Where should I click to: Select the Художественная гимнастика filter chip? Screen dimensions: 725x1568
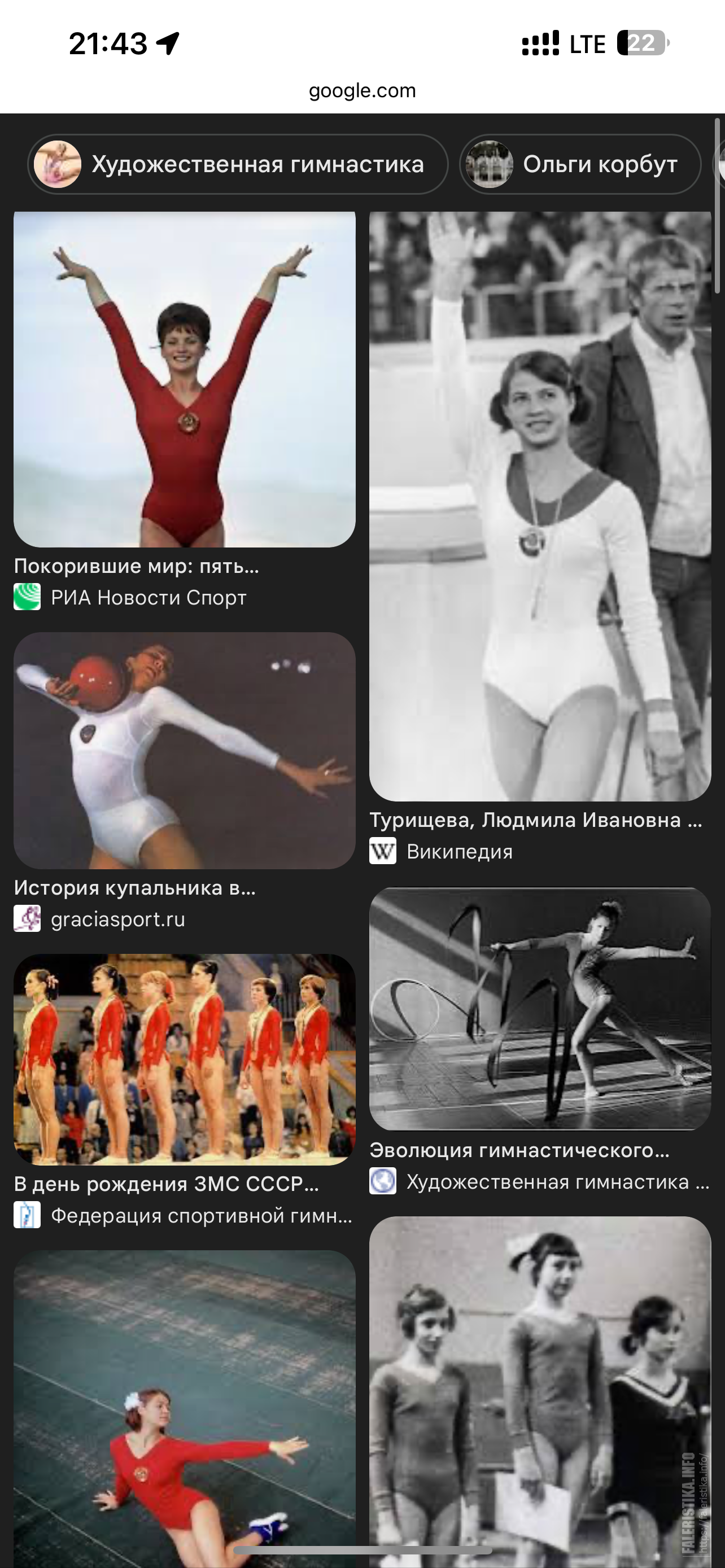point(238,164)
